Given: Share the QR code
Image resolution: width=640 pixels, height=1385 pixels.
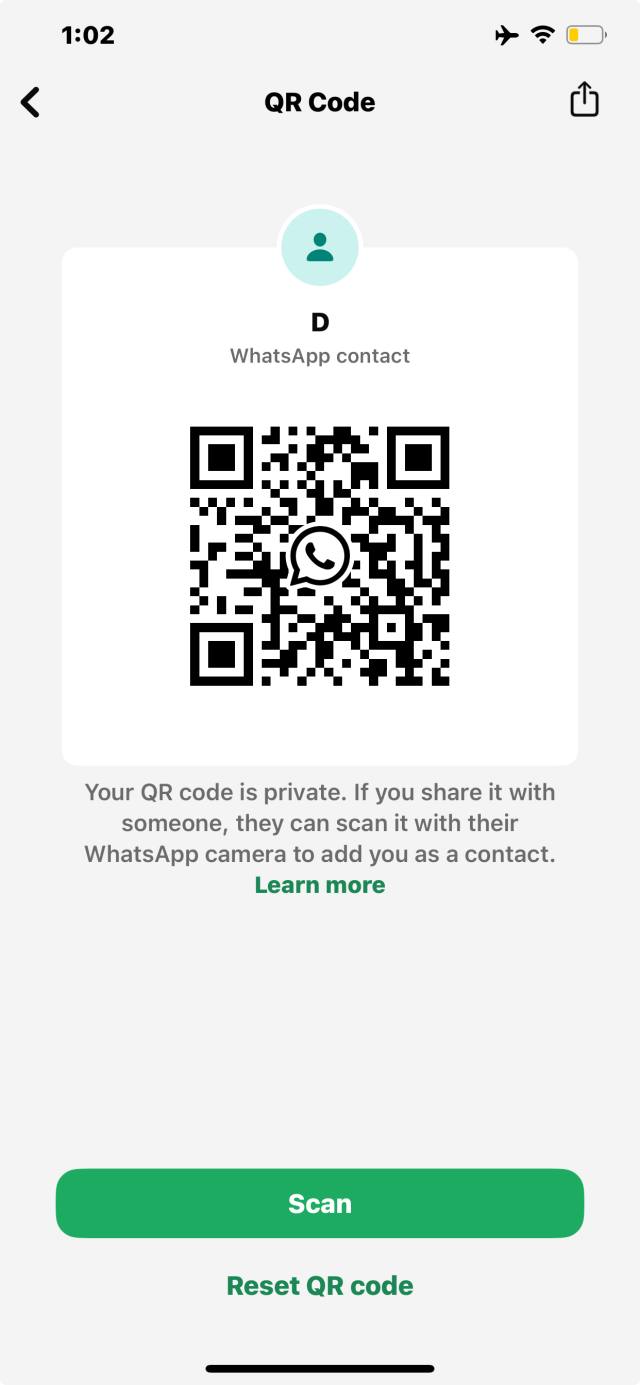Looking at the screenshot, I should pos(584,100).
